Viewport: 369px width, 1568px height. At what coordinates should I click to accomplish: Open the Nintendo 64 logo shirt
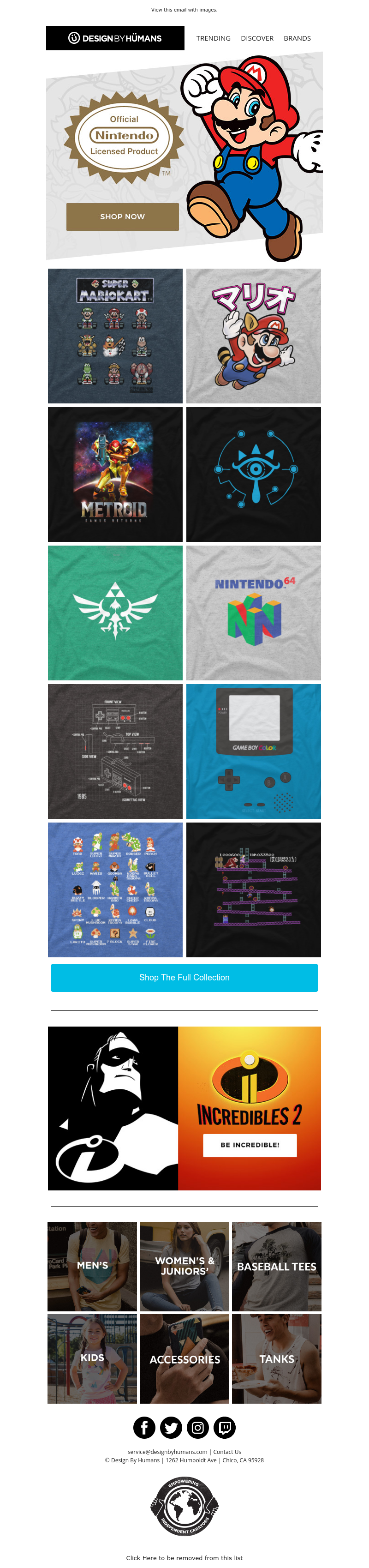(x=254, y=613)
